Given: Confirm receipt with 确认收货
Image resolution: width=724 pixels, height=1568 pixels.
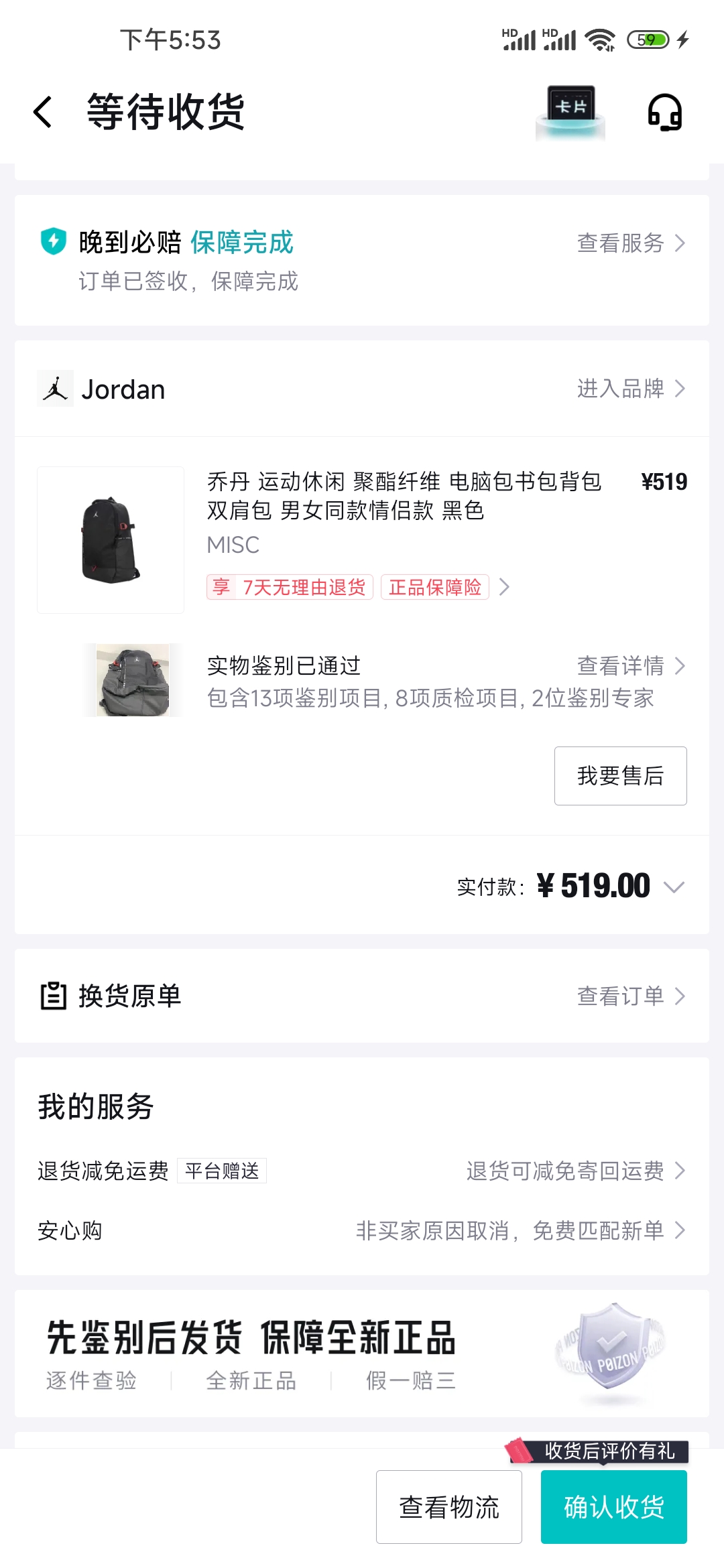Looking at the screenshot, I should pyautogui.click(x=613, y=1507).
